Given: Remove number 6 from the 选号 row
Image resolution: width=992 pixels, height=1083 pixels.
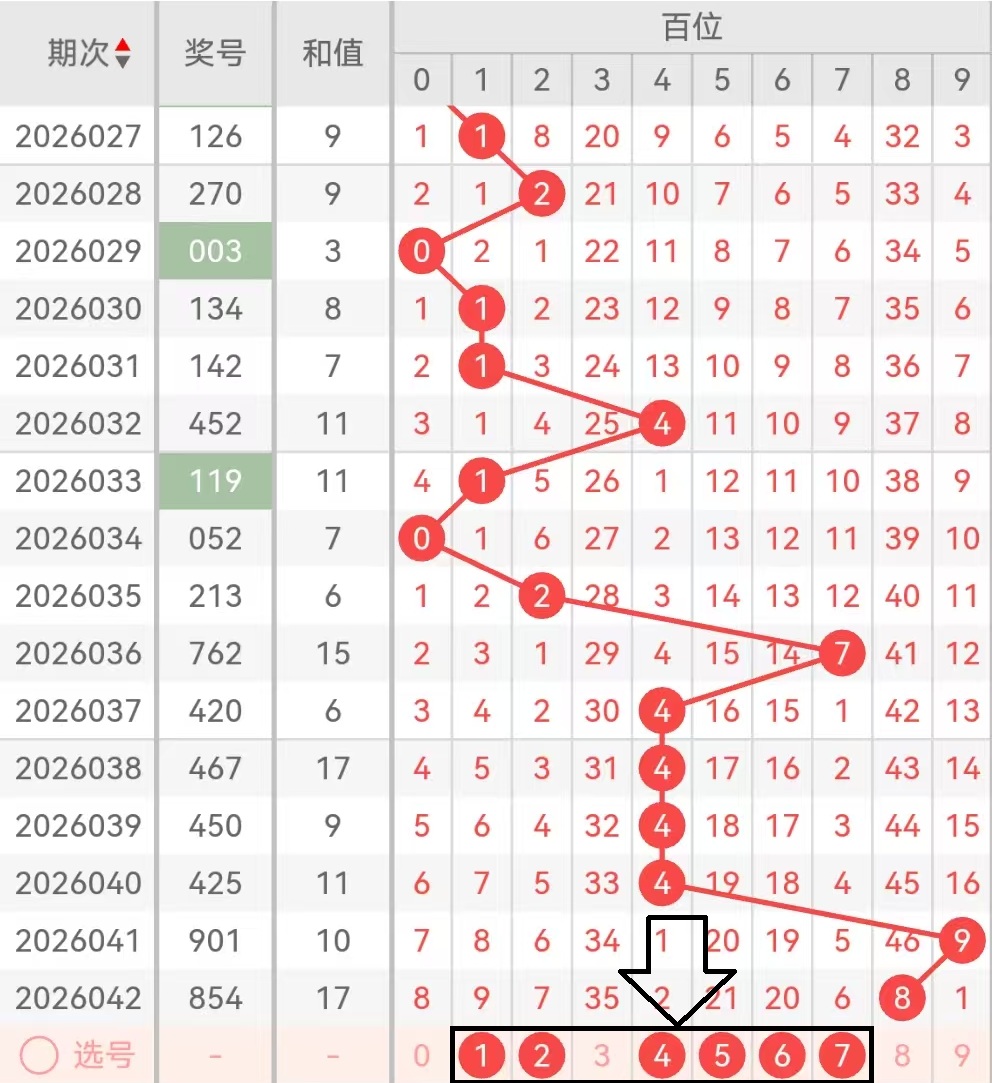Looking at the screenshot, I should (782, 1055).
